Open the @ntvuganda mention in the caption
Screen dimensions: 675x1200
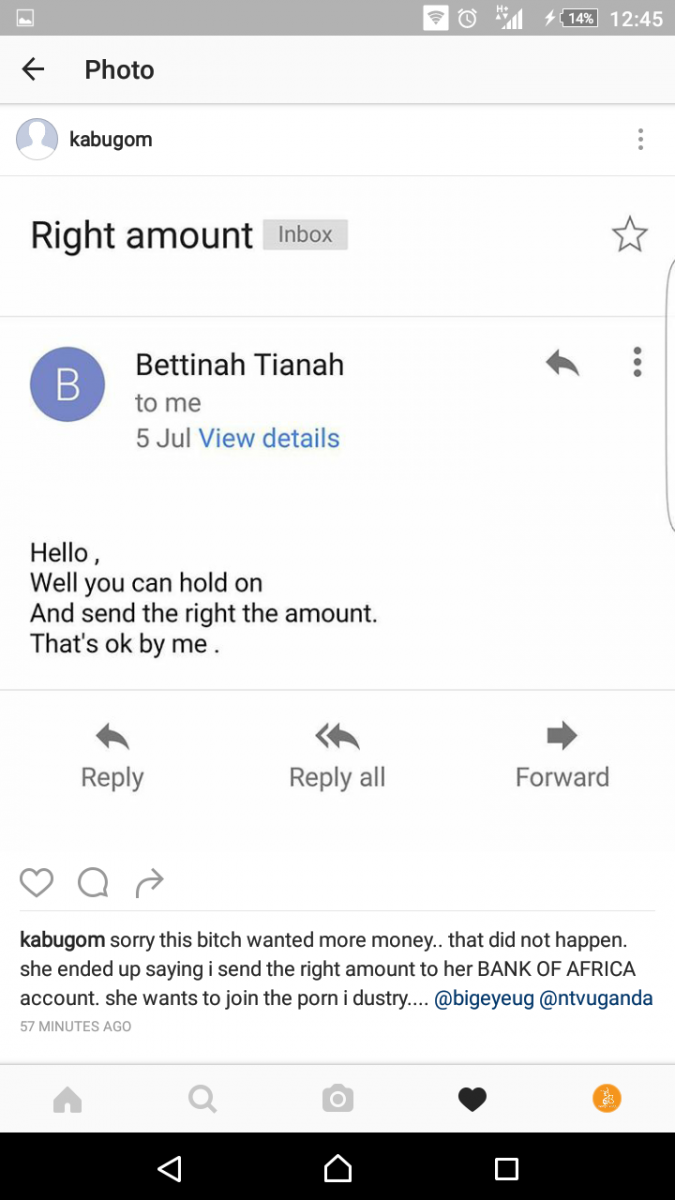tap(596, 998)
